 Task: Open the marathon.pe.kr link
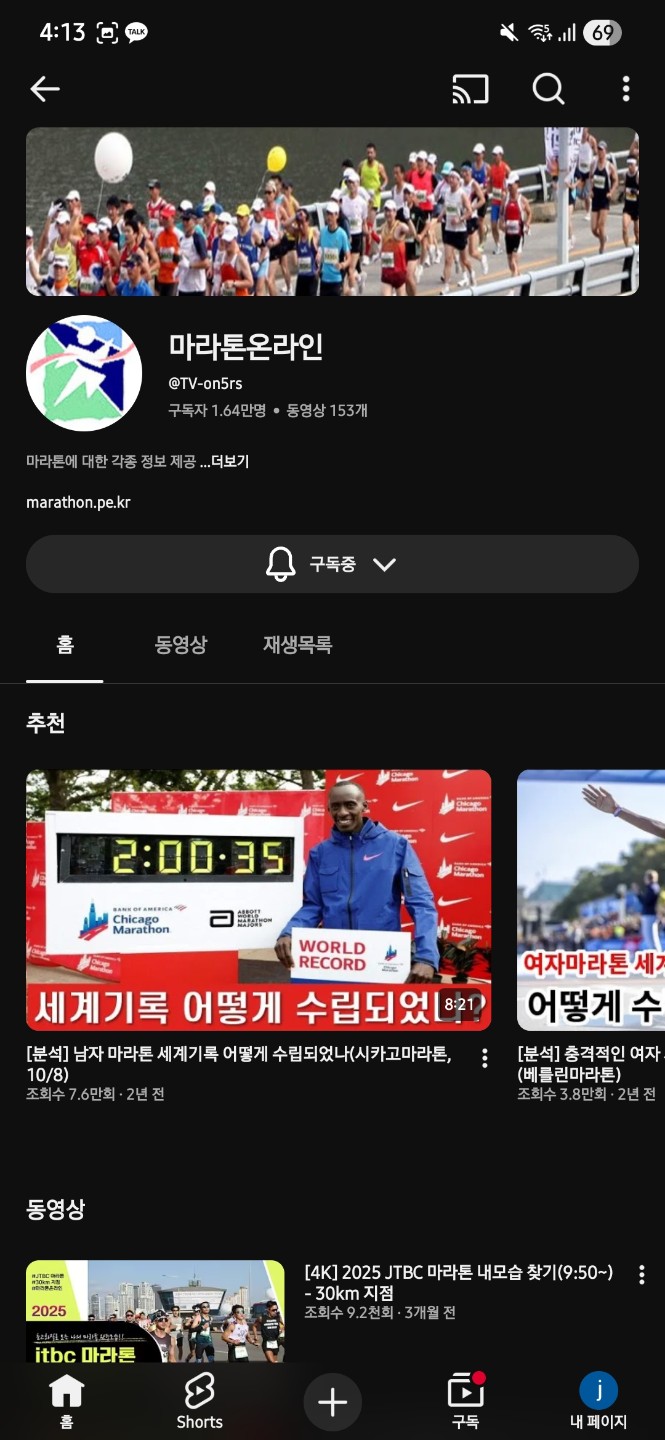pyautogui.click(x=78, y=502)
